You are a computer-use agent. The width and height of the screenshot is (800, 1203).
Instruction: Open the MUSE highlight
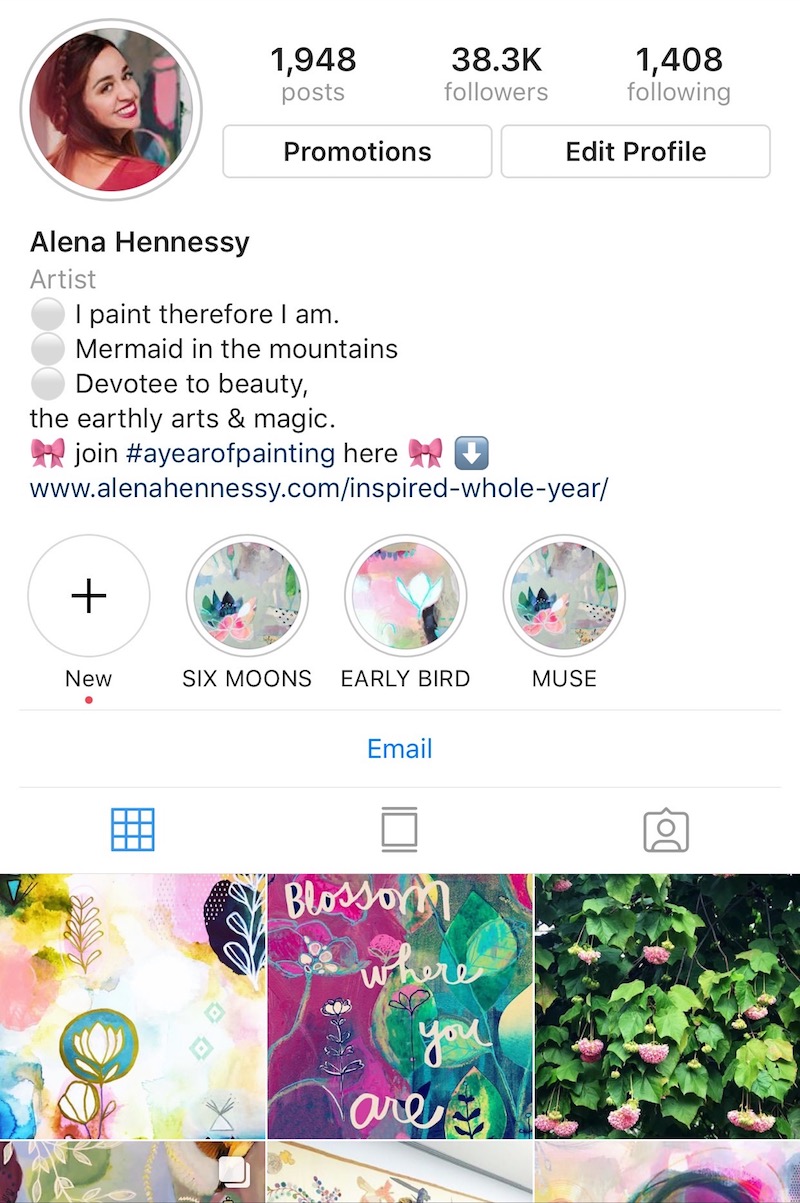pos(564,596)
